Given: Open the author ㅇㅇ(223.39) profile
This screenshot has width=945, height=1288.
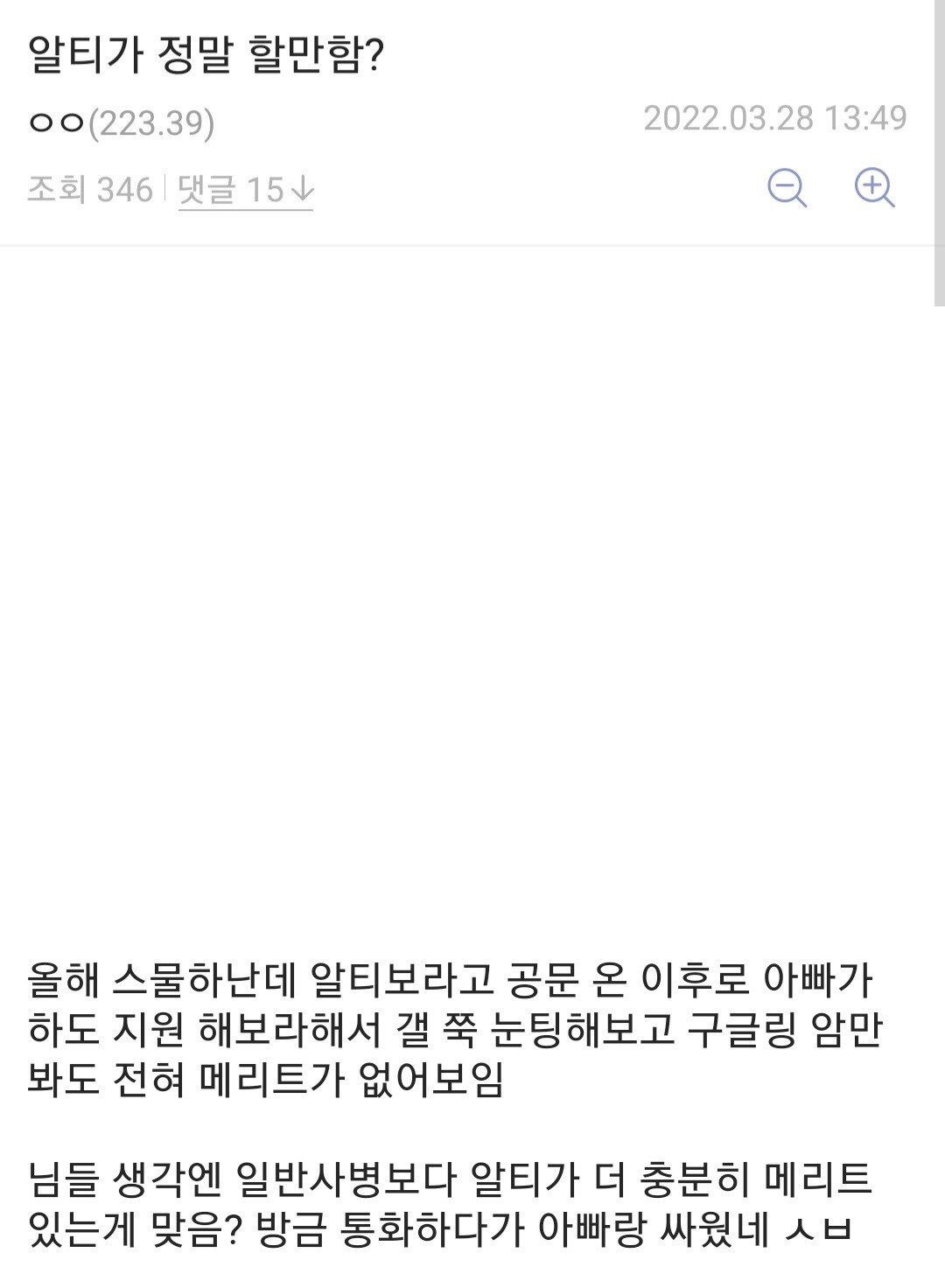Looking at the screenshot, I should pos(121,122).
